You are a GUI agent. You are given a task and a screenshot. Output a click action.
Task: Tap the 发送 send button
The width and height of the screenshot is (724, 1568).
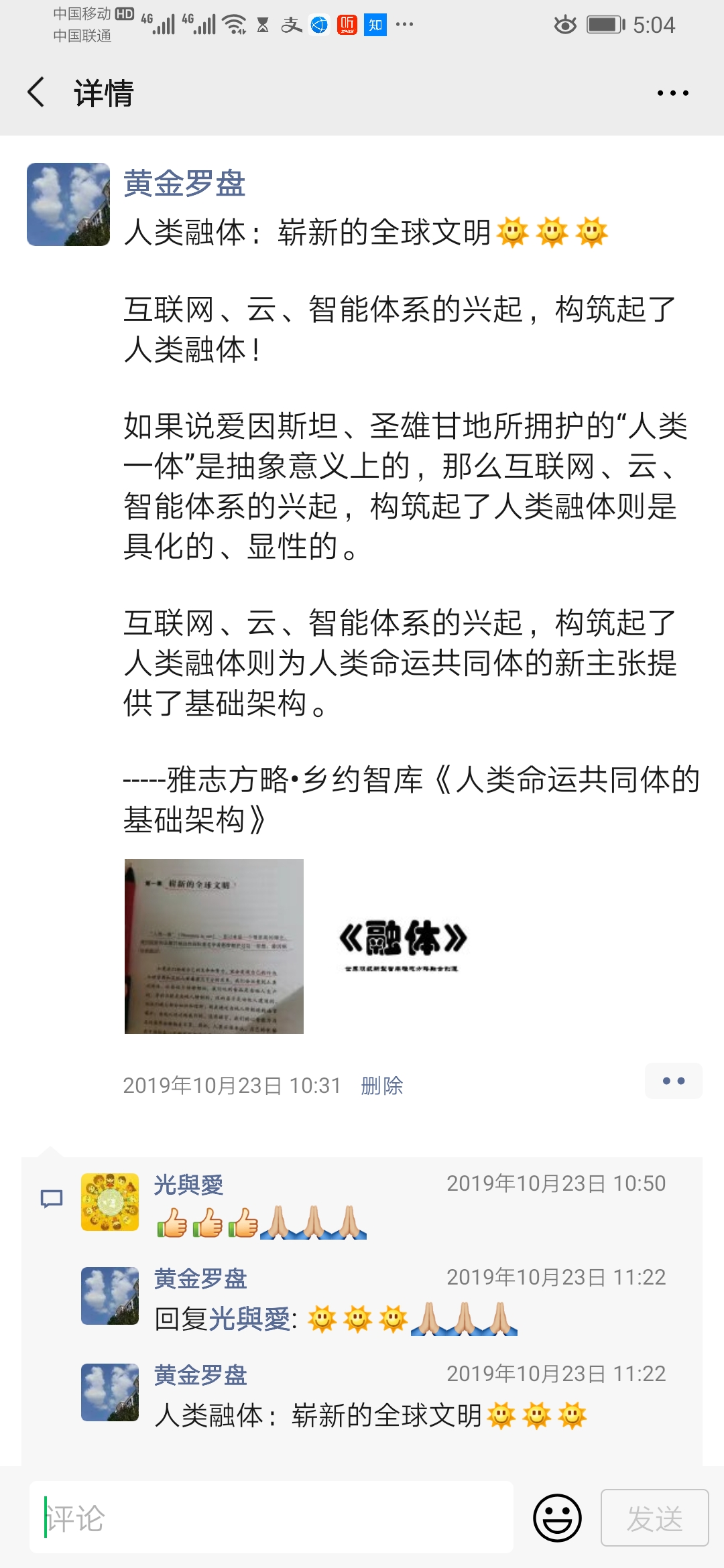(654, 1518)
